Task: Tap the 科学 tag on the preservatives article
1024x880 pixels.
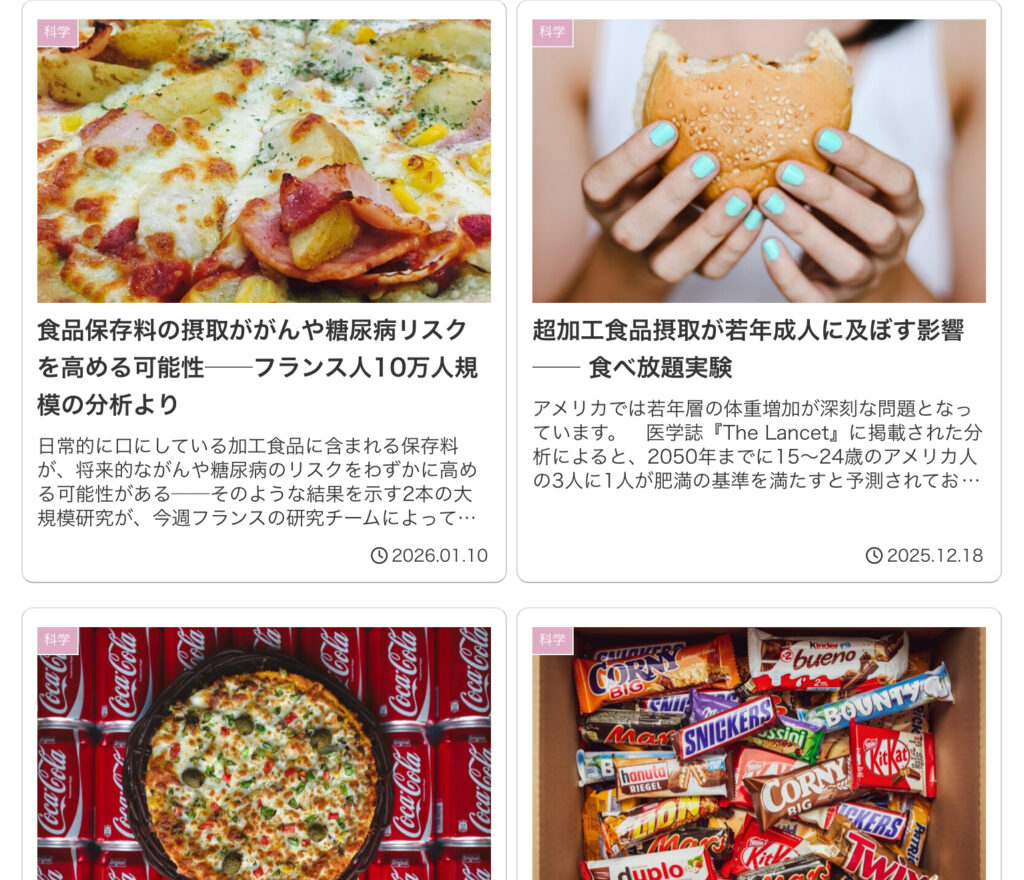Action: tap(57, 32)
